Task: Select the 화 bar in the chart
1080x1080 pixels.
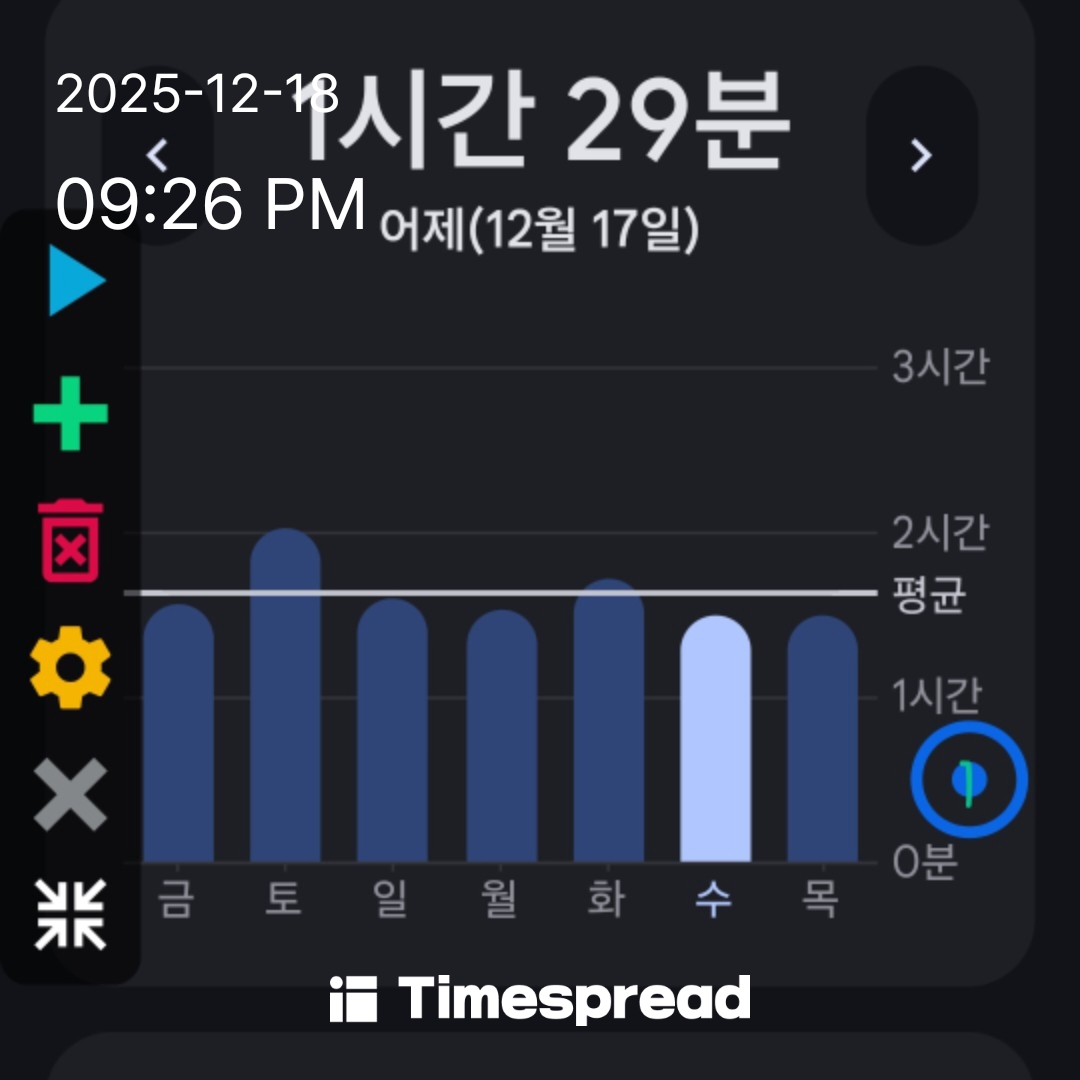Action: 609,722
